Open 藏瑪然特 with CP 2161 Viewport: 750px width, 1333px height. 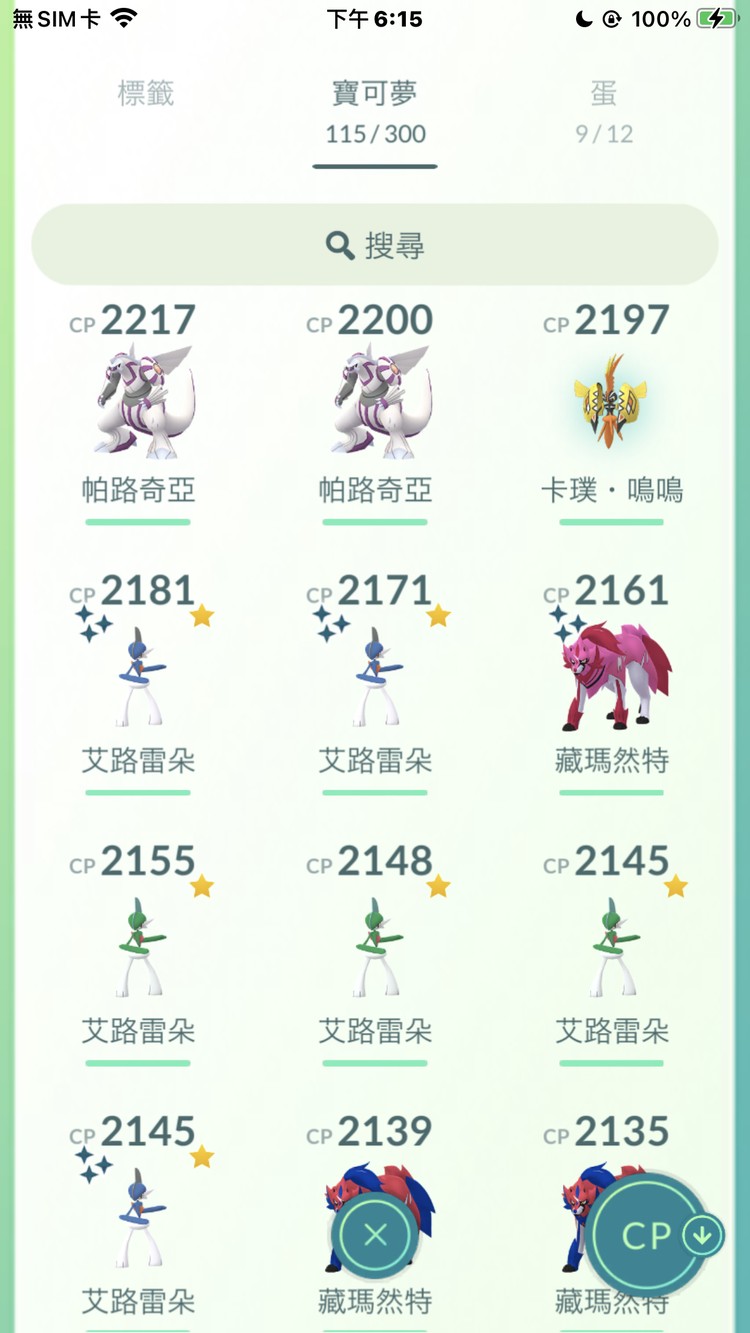[x=612, y=672]
